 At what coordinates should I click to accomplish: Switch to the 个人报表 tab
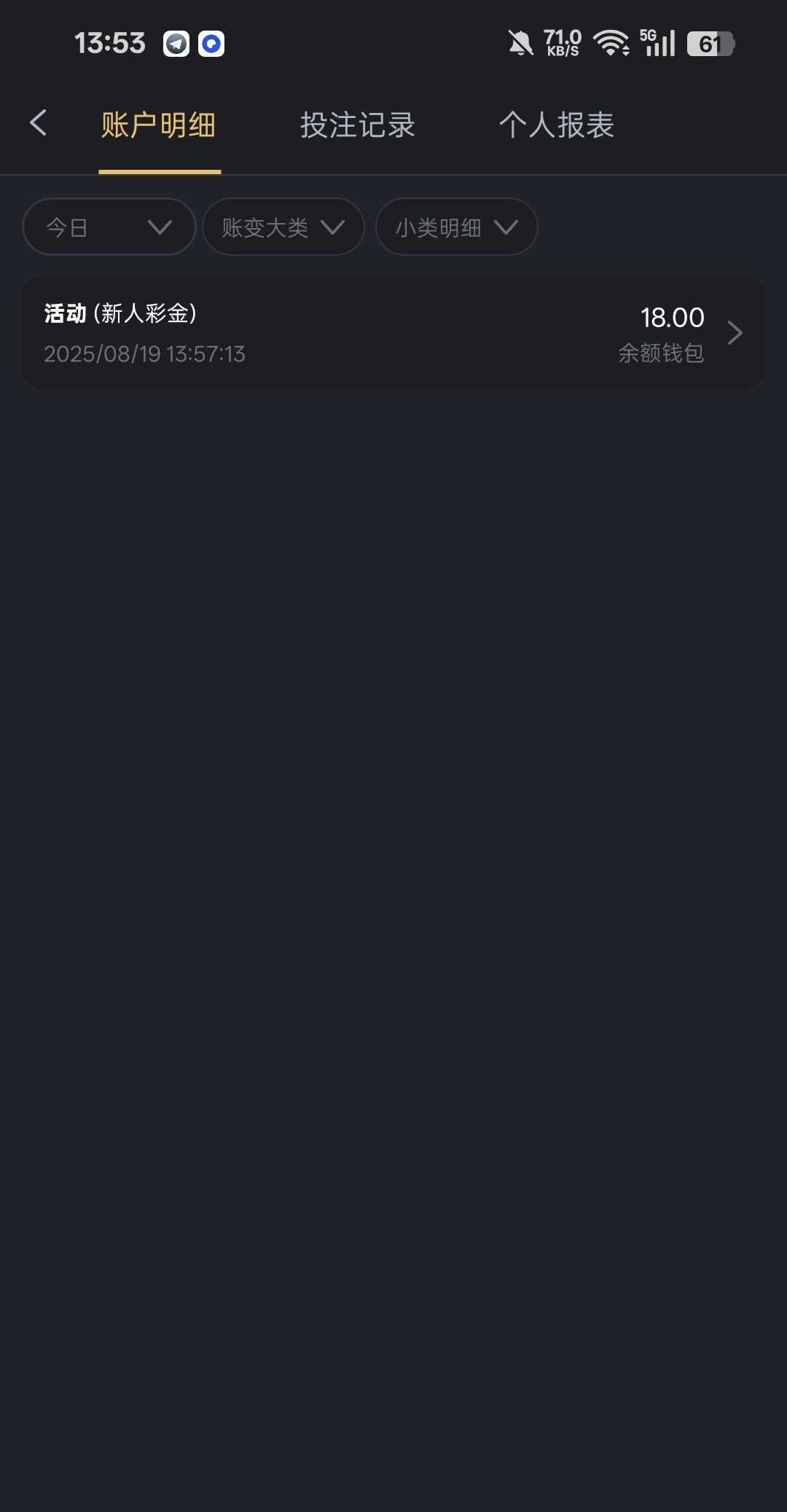pos(557,125)
